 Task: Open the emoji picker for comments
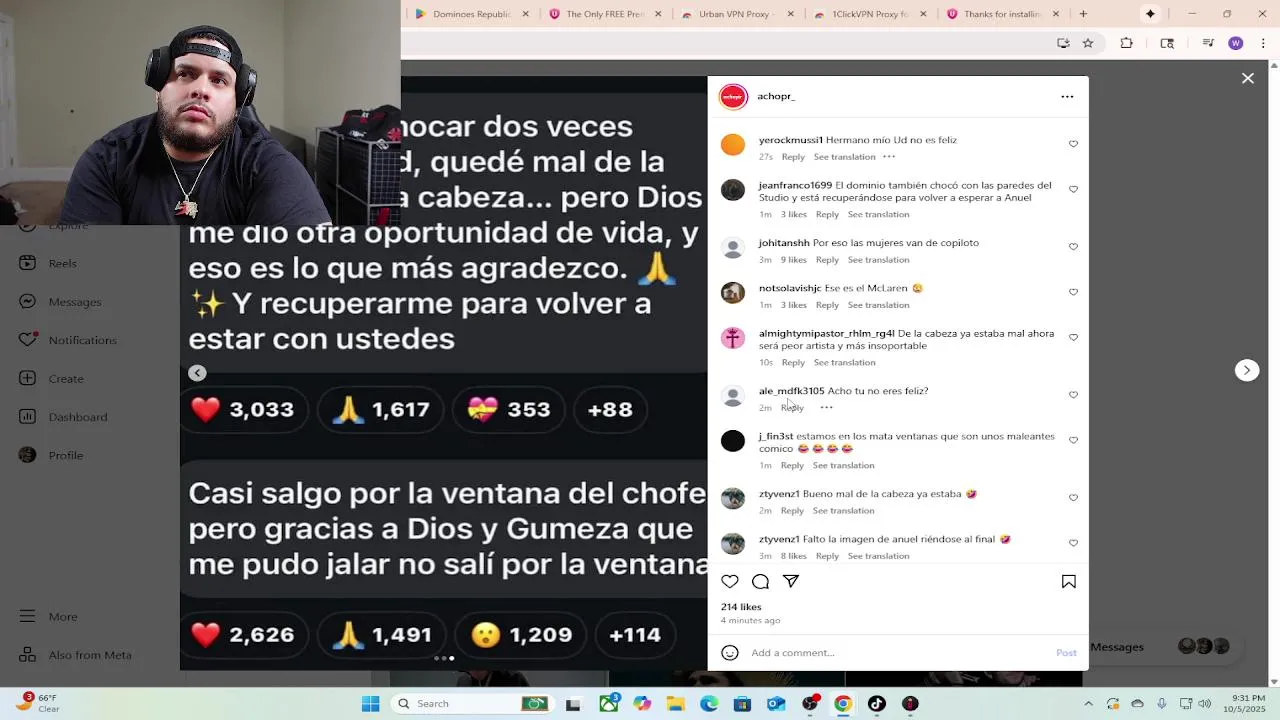click(730, 653)
